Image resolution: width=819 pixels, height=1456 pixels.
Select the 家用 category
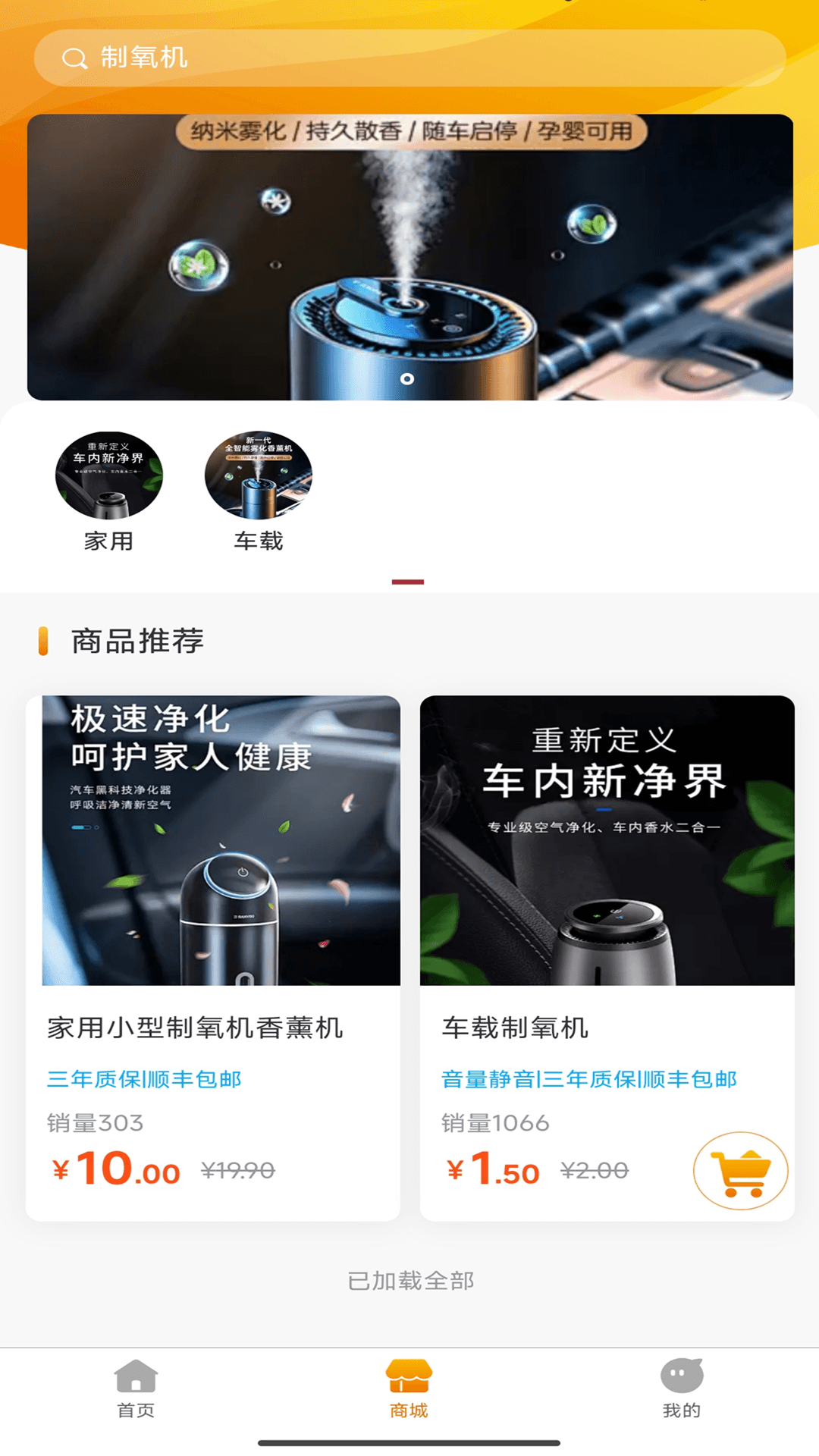tap(108, 491)
